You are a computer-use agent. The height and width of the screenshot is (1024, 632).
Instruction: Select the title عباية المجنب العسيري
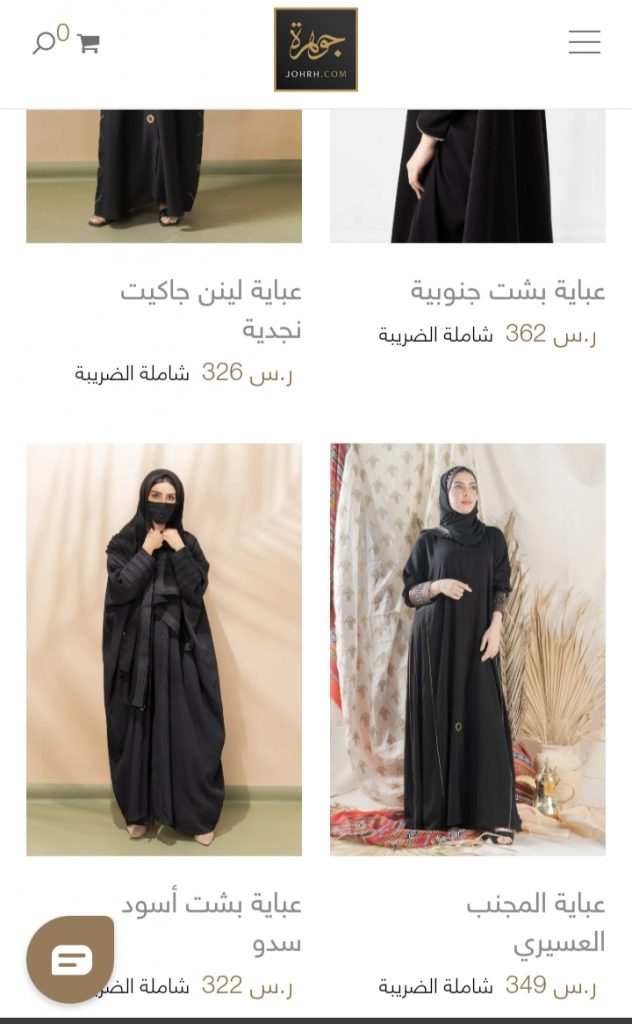click(x=535, y=923)
